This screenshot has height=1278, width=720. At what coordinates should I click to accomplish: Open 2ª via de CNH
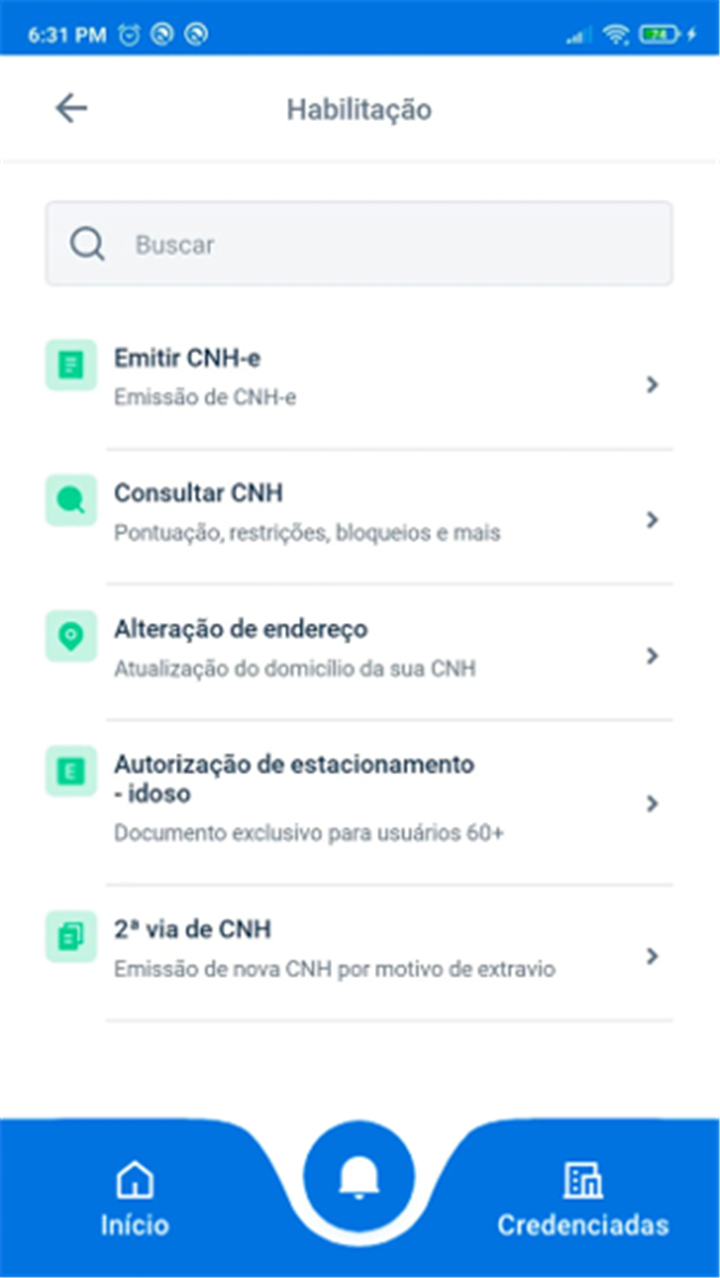pos(359,955)
